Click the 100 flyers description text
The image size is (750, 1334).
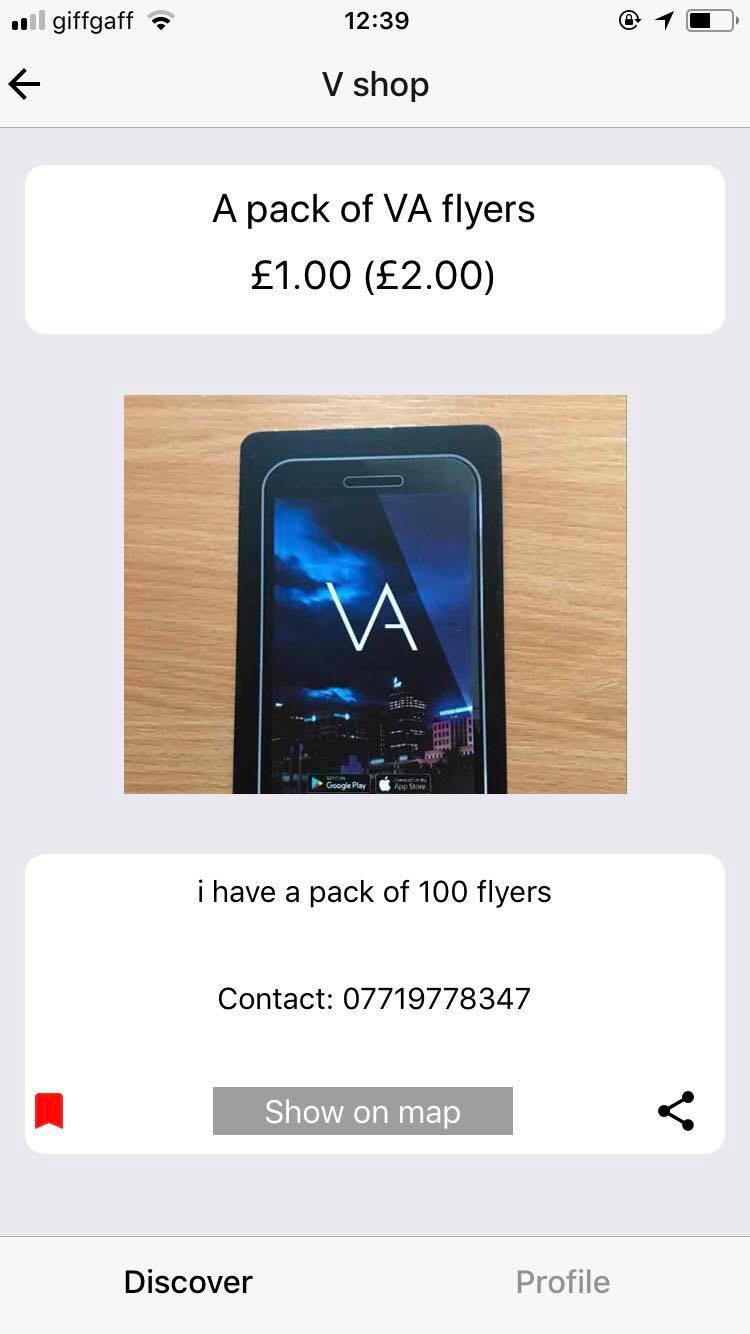point(373,891)
